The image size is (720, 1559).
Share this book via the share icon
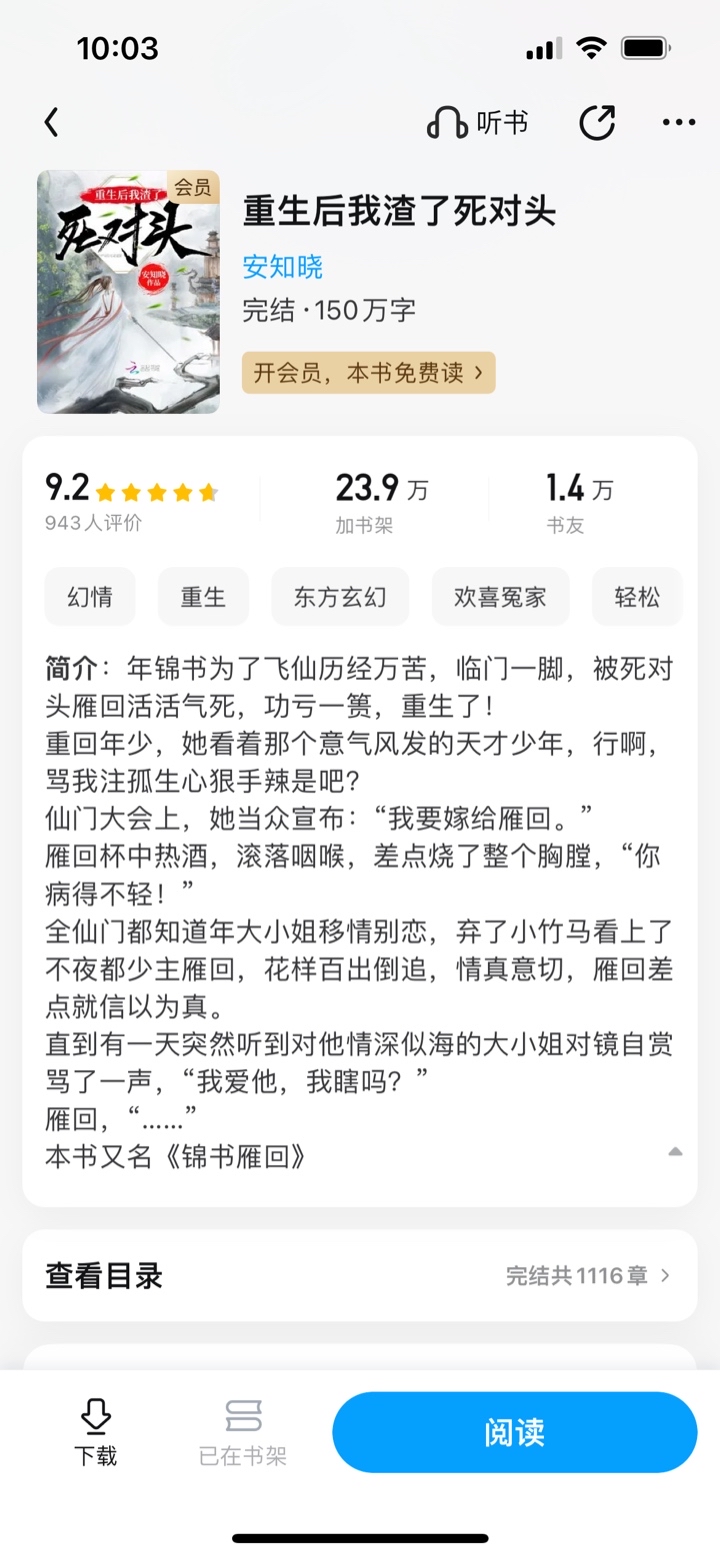click(x=597, y=123)
